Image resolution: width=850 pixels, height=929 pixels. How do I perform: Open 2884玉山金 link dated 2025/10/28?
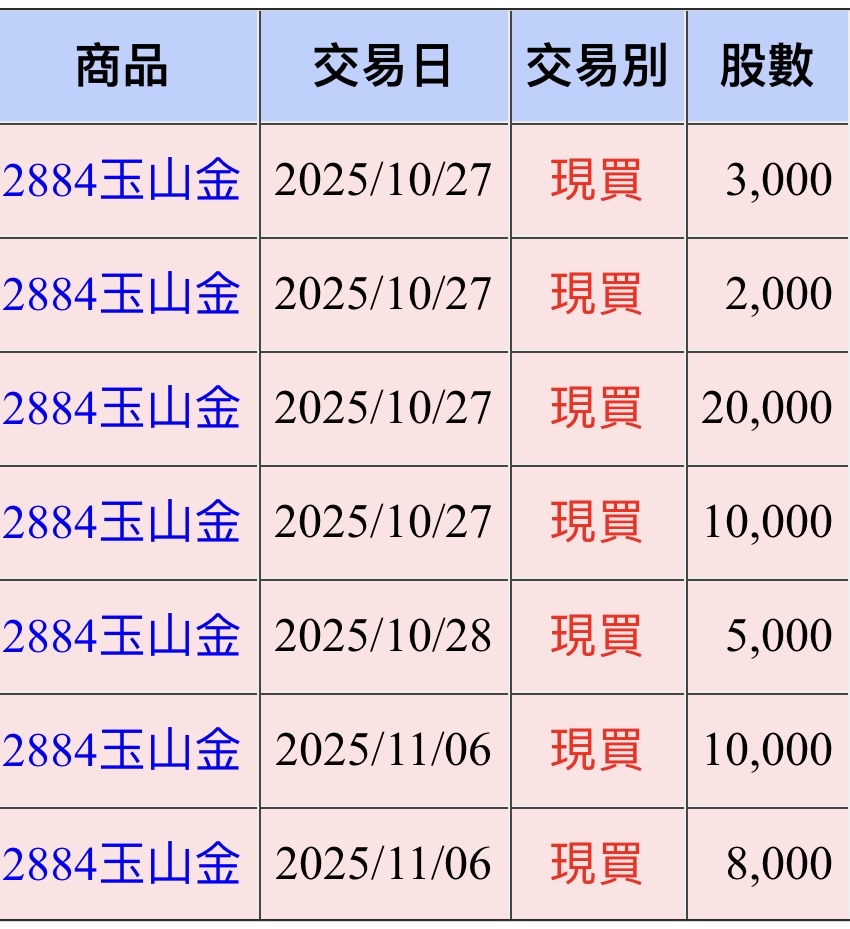(x=121, y=637)
